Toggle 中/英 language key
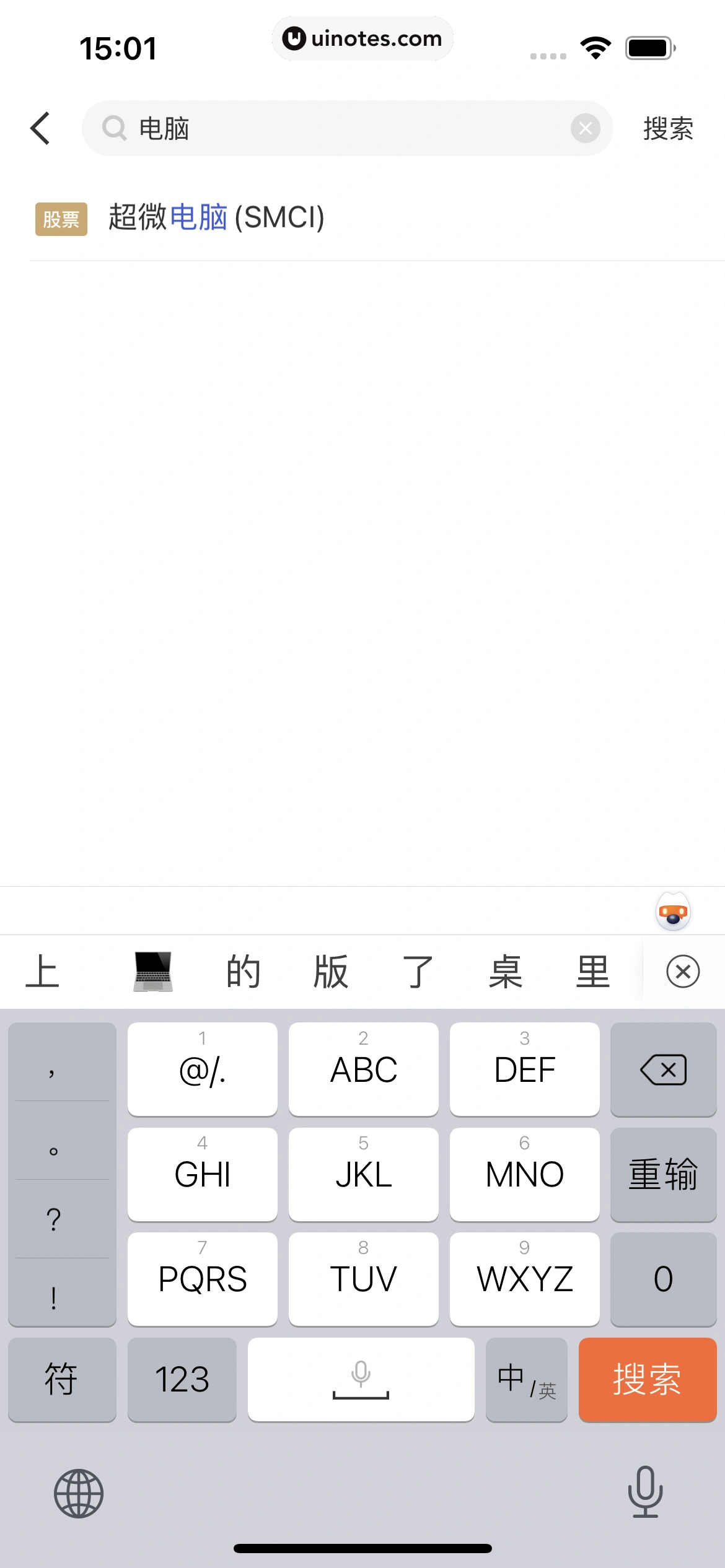This screenshot has width=725, height=1568. pos(526,1379)
